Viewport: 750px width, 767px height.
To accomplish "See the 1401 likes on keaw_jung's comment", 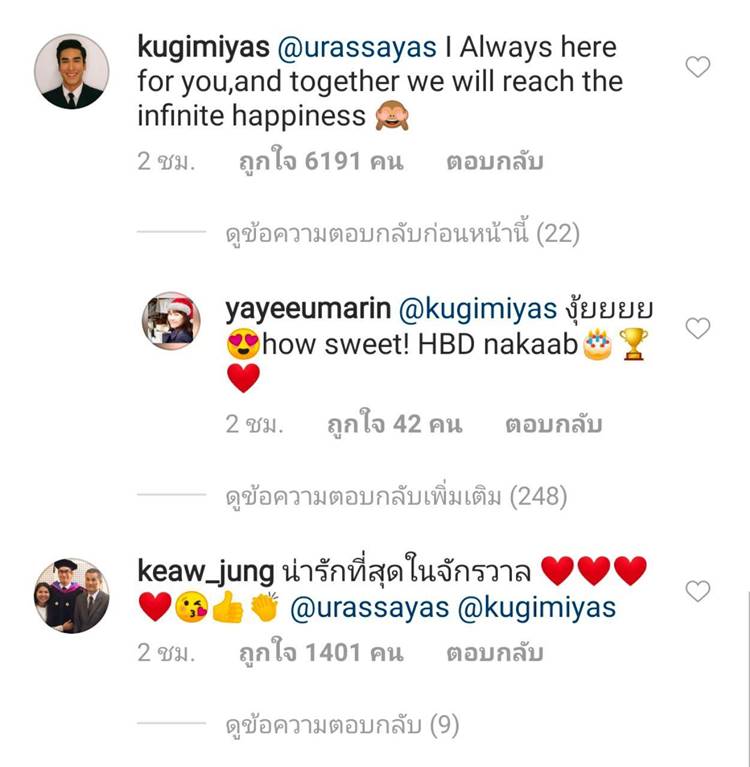I will [x=320, y=653].
